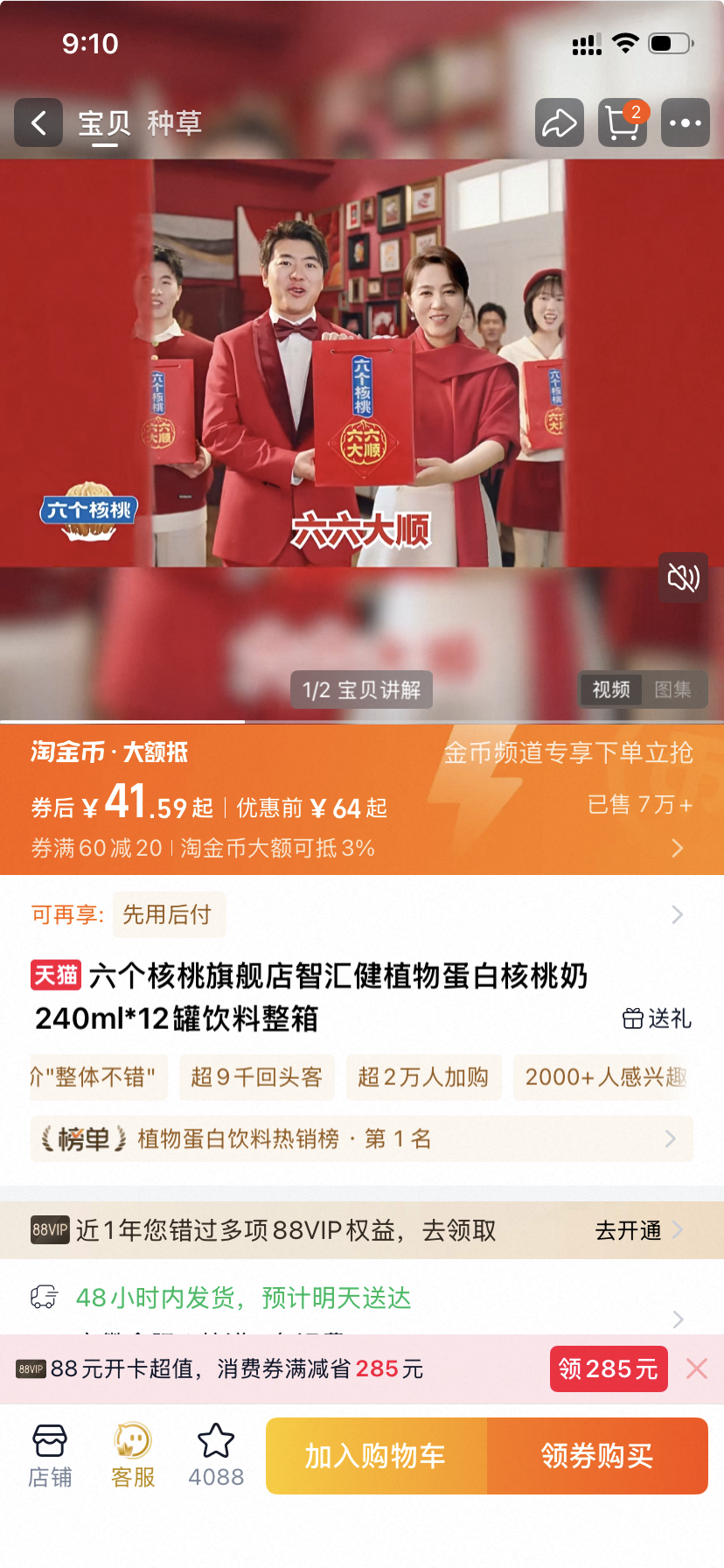Open the 先用后付 benefit row
The image size is (724, 1568).
click(x=362, y=914)
